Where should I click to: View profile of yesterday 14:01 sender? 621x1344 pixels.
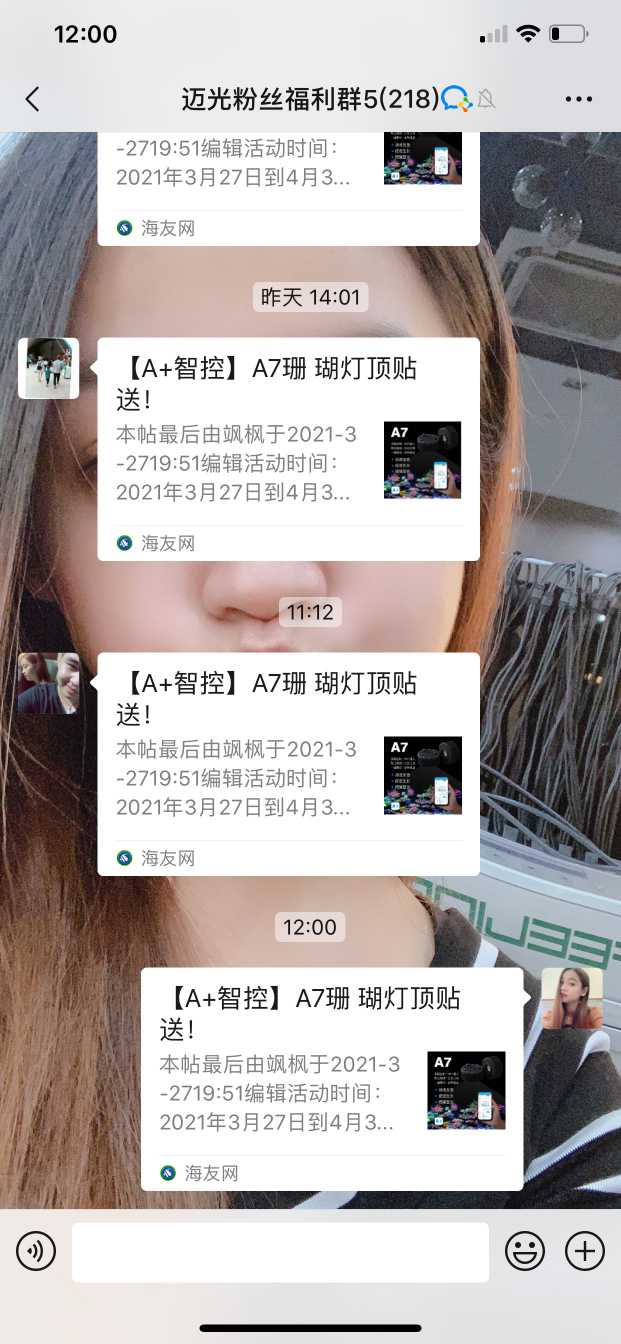coord(48,368)
